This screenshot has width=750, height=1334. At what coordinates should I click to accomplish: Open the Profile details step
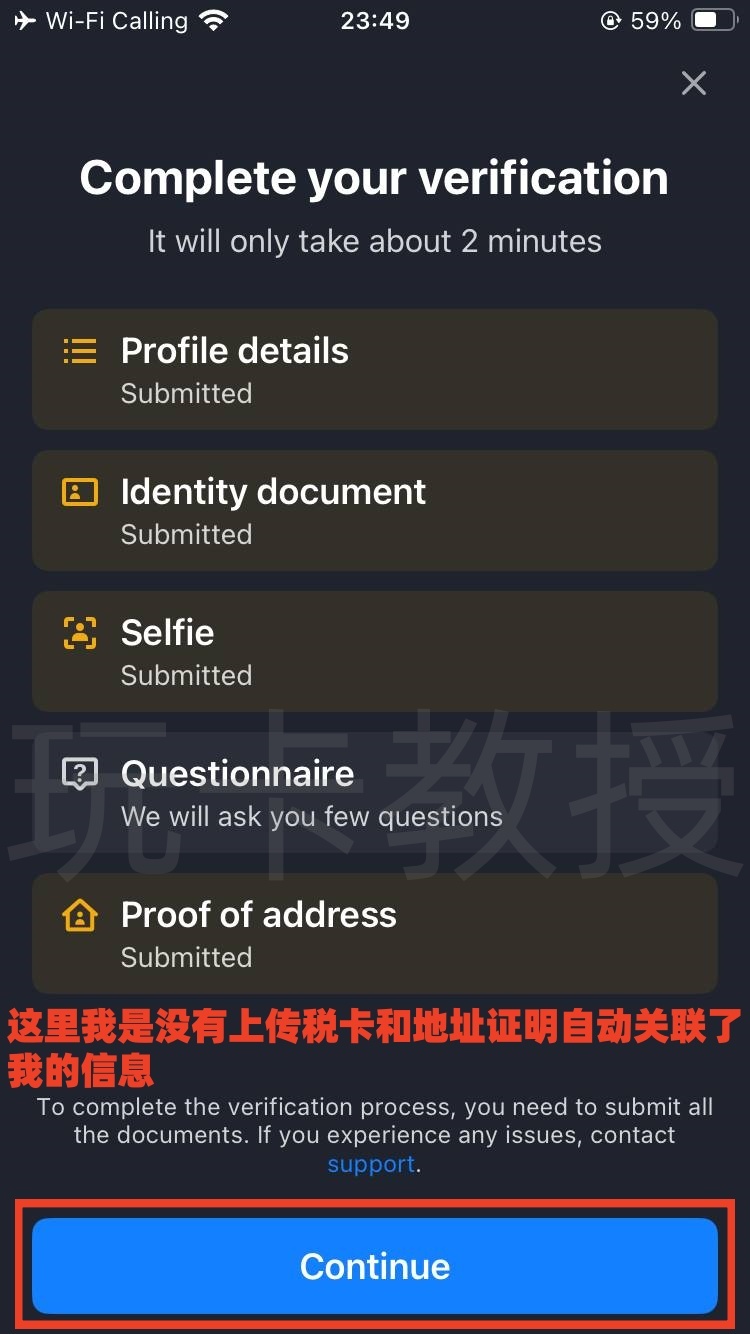click(x=375, y=369)
